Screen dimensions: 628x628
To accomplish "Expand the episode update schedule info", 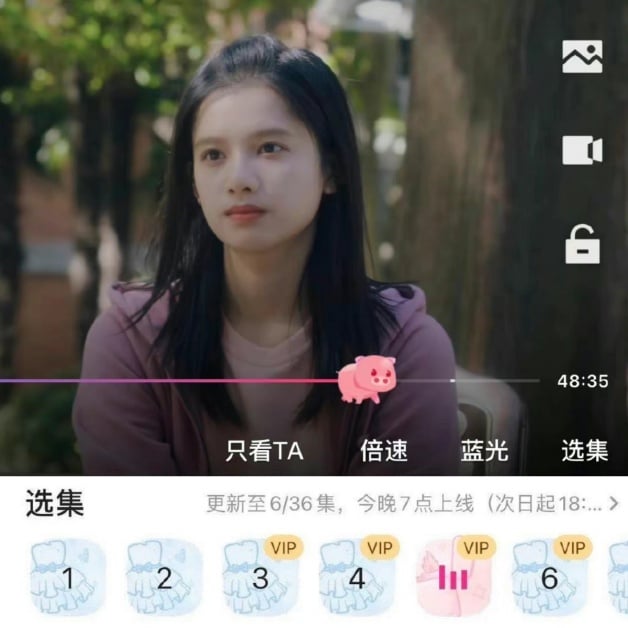I will tap(612, 503).
